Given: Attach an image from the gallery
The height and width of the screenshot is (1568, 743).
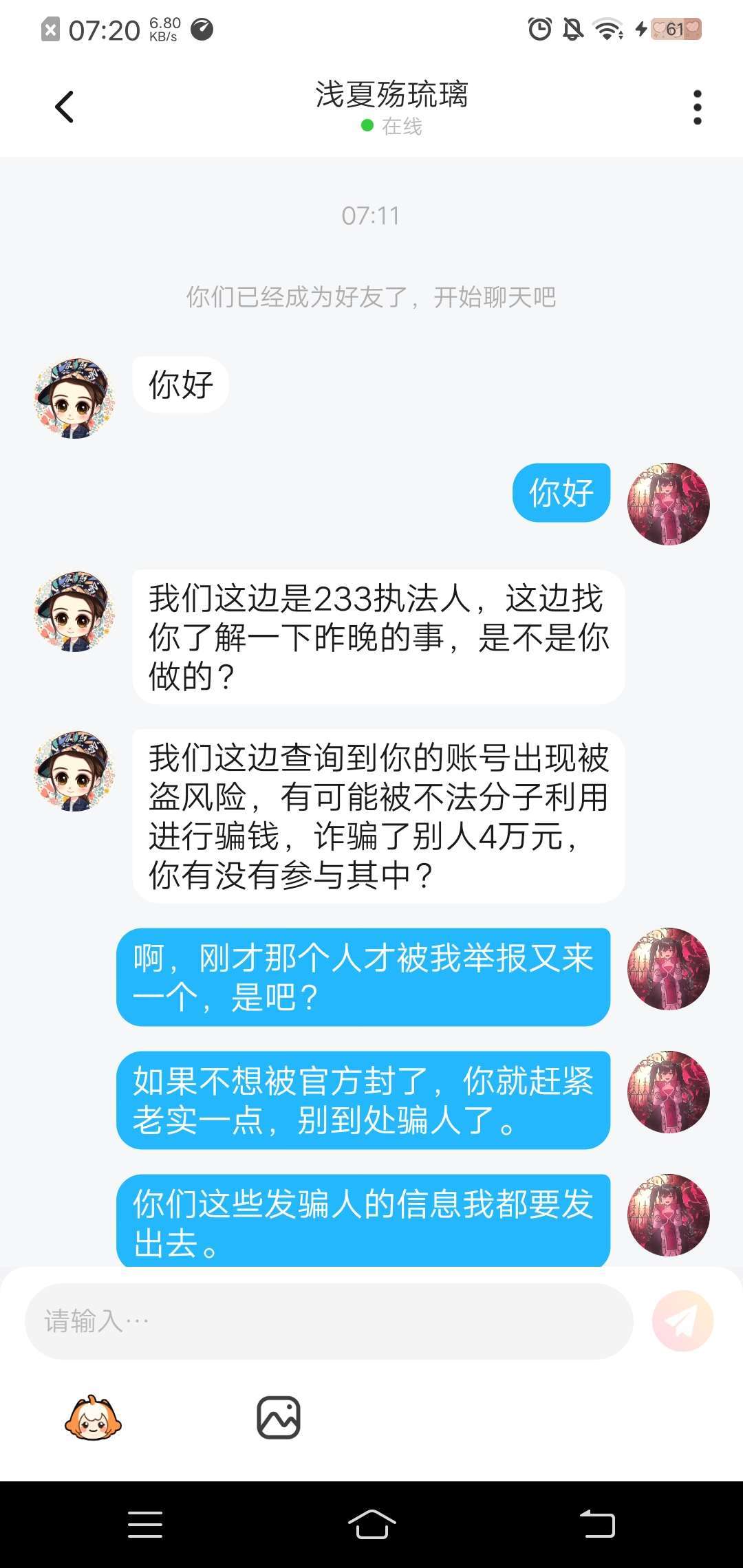Looking at the screenshot, I should pos(279,1417).
